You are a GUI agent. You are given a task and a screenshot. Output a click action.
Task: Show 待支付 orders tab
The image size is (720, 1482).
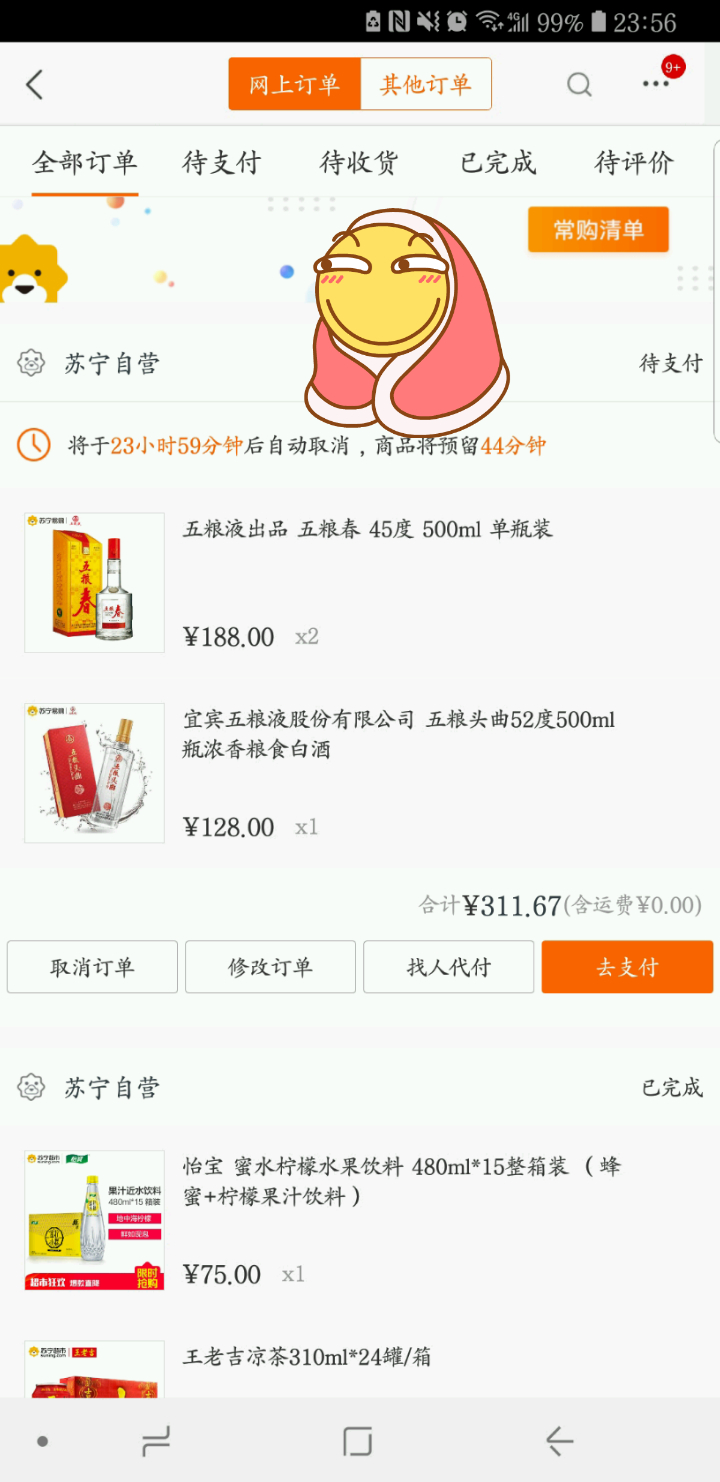pyautogui.click(x=221, y=163)
